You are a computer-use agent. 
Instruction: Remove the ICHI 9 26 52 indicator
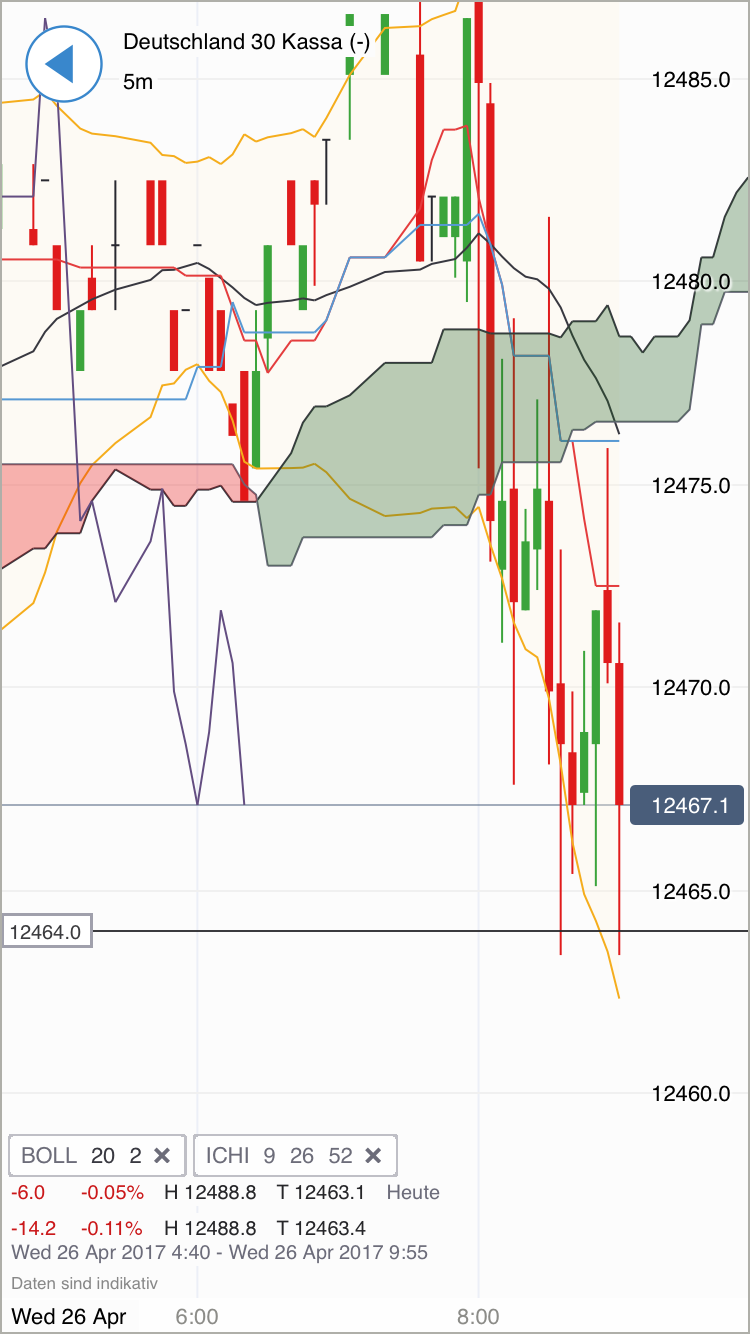point(373,1156)
